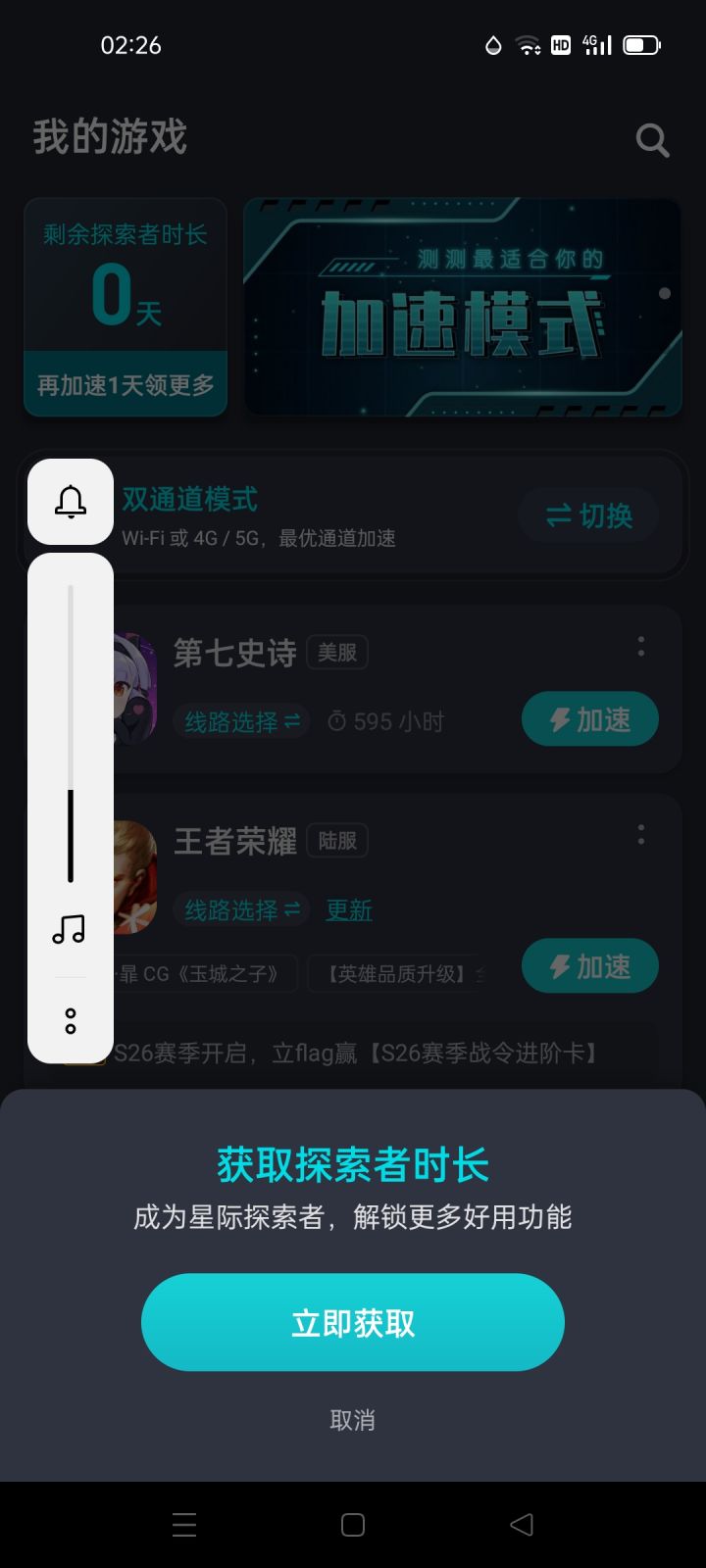Open 线路选择 for 第七史诗

click(241, 721)
